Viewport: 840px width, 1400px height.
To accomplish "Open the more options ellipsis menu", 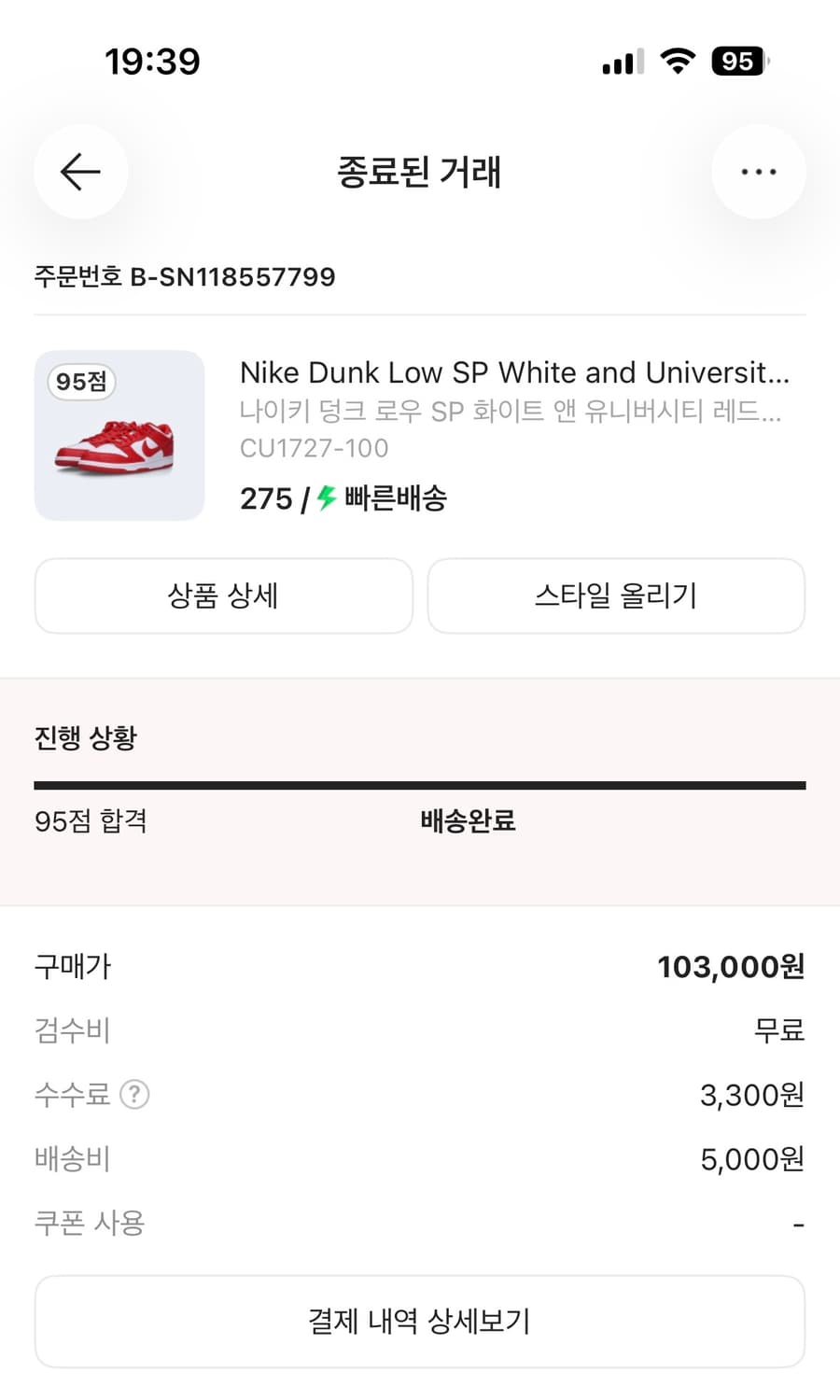I will point(759,172).
